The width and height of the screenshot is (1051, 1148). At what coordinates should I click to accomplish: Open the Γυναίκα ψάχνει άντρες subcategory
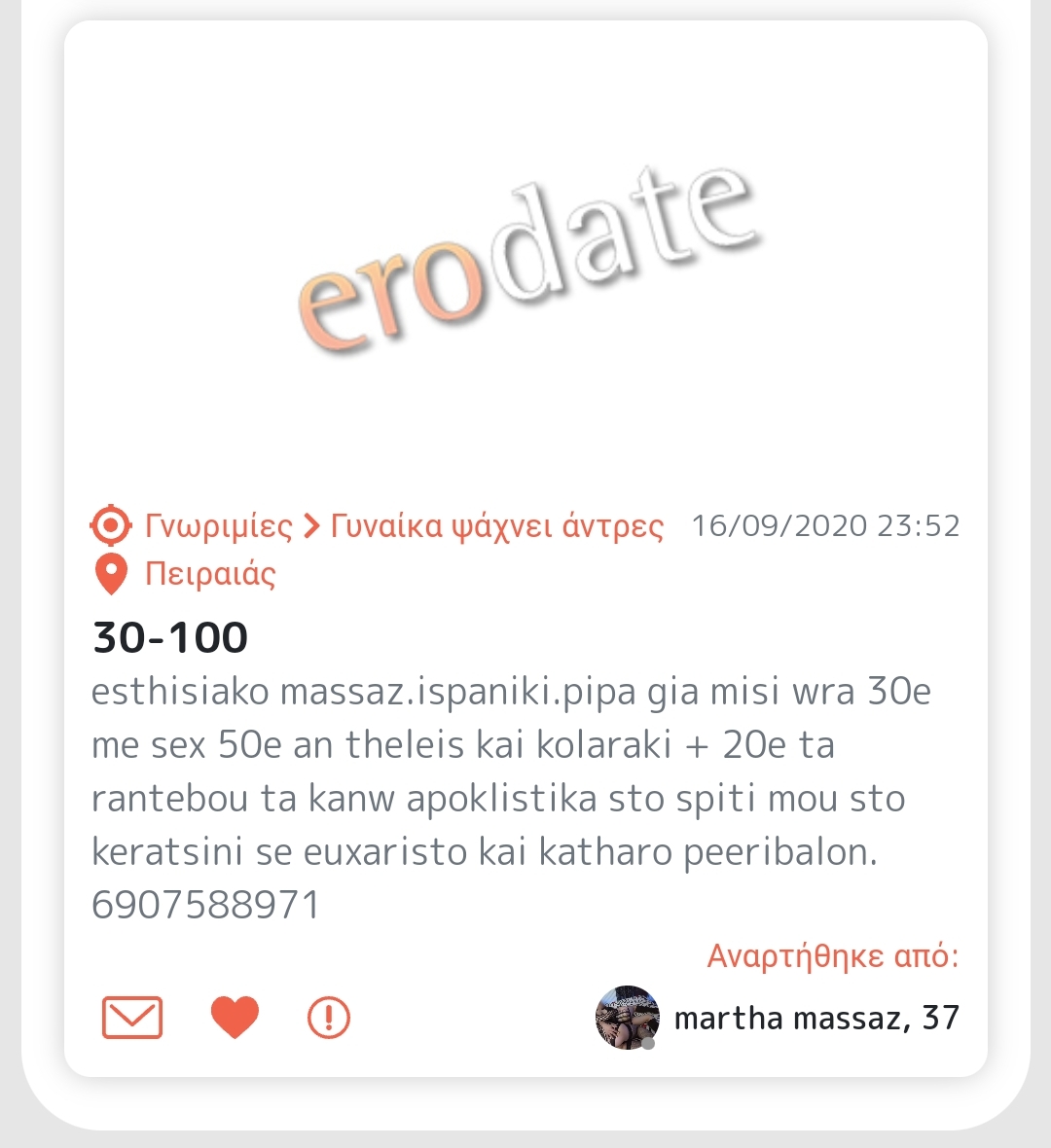coord(497,525)
